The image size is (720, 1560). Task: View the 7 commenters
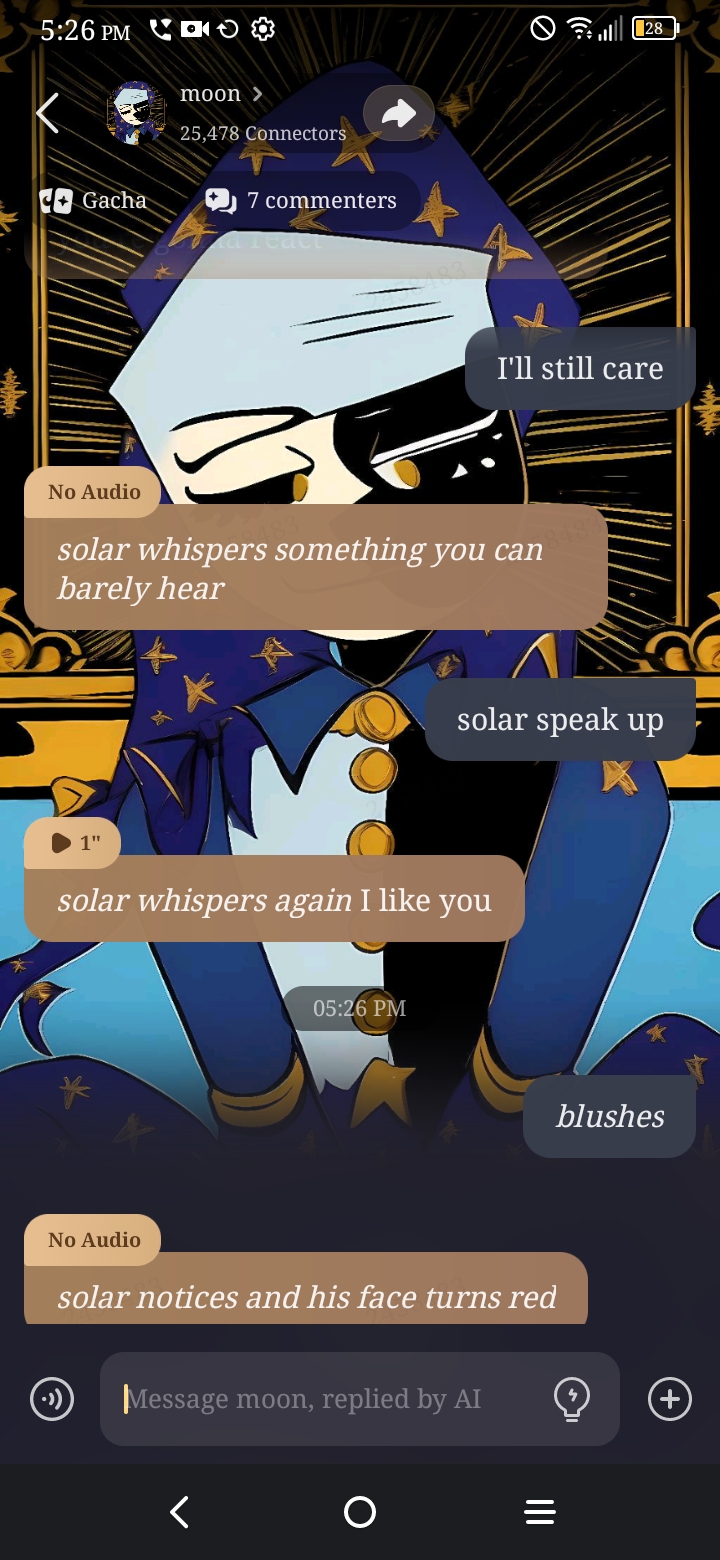pyautogui.click(x=301, y=200)
